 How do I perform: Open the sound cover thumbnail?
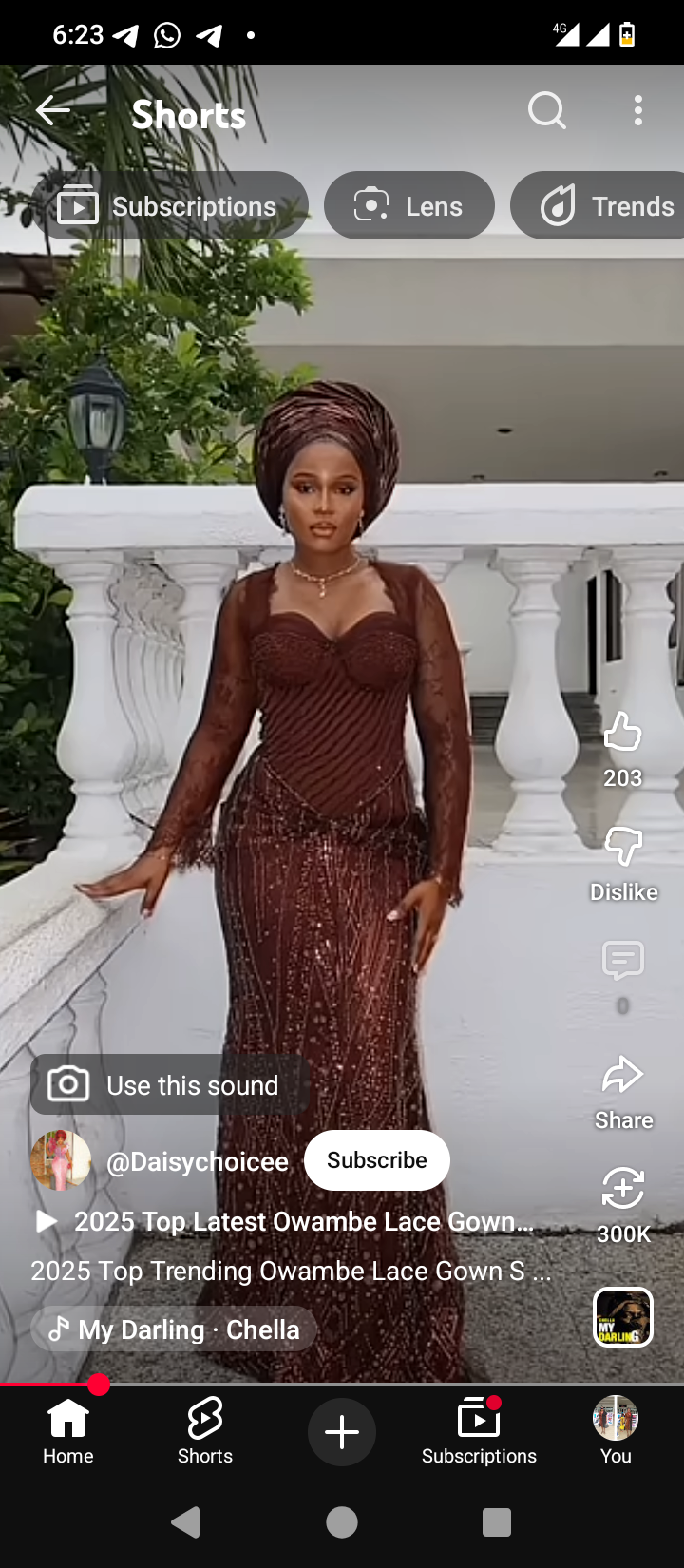(623, 1317)
